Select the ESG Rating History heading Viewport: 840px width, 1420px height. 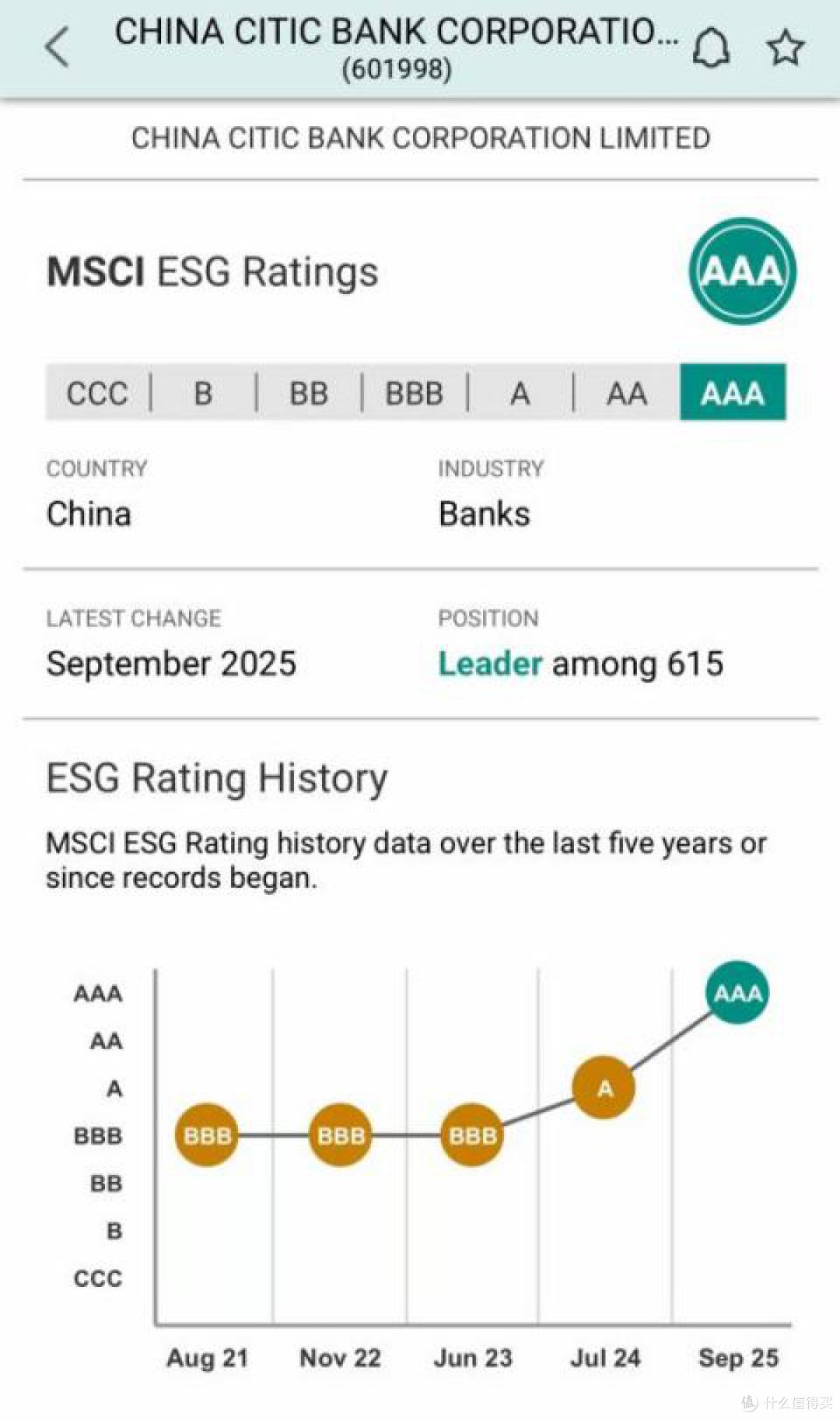[x=217, y=776]
